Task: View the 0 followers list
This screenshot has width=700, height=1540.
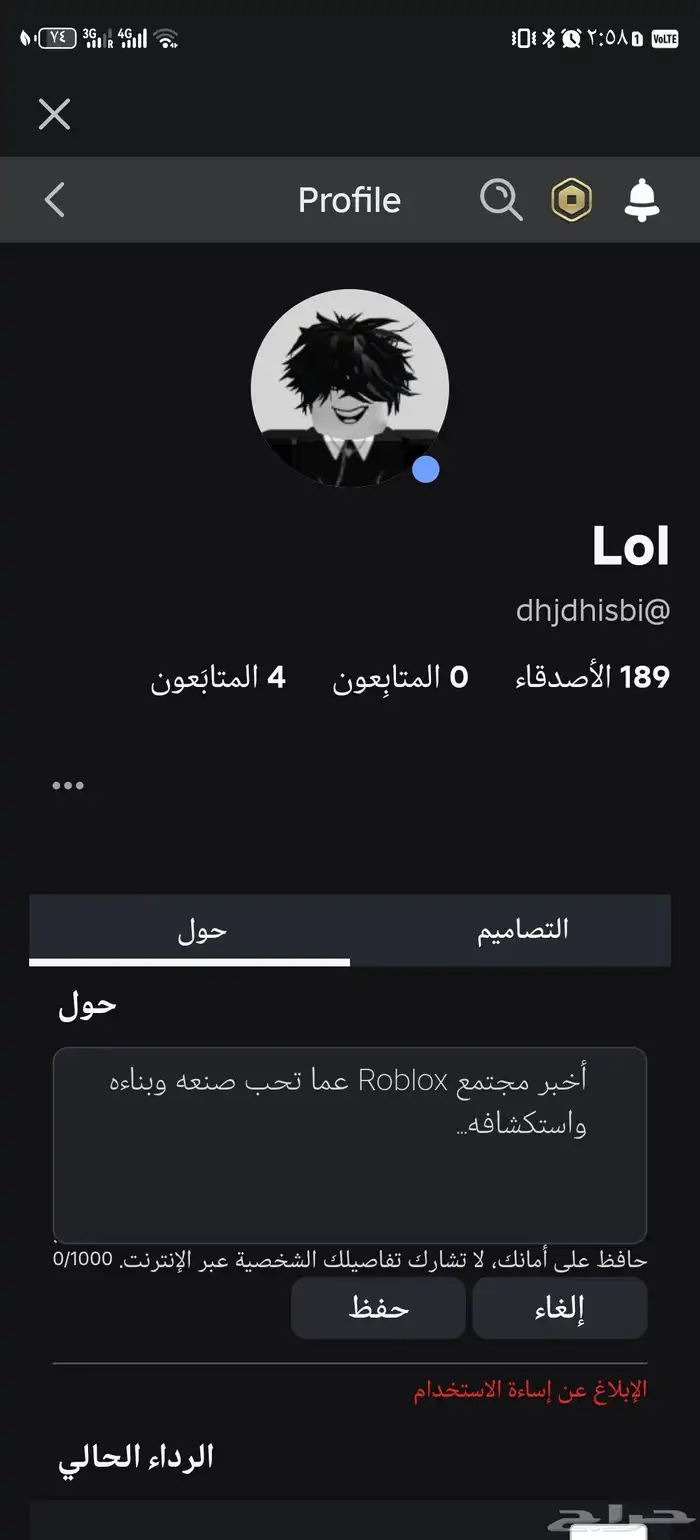Action: pyautogui.click(x=400, y=677)
